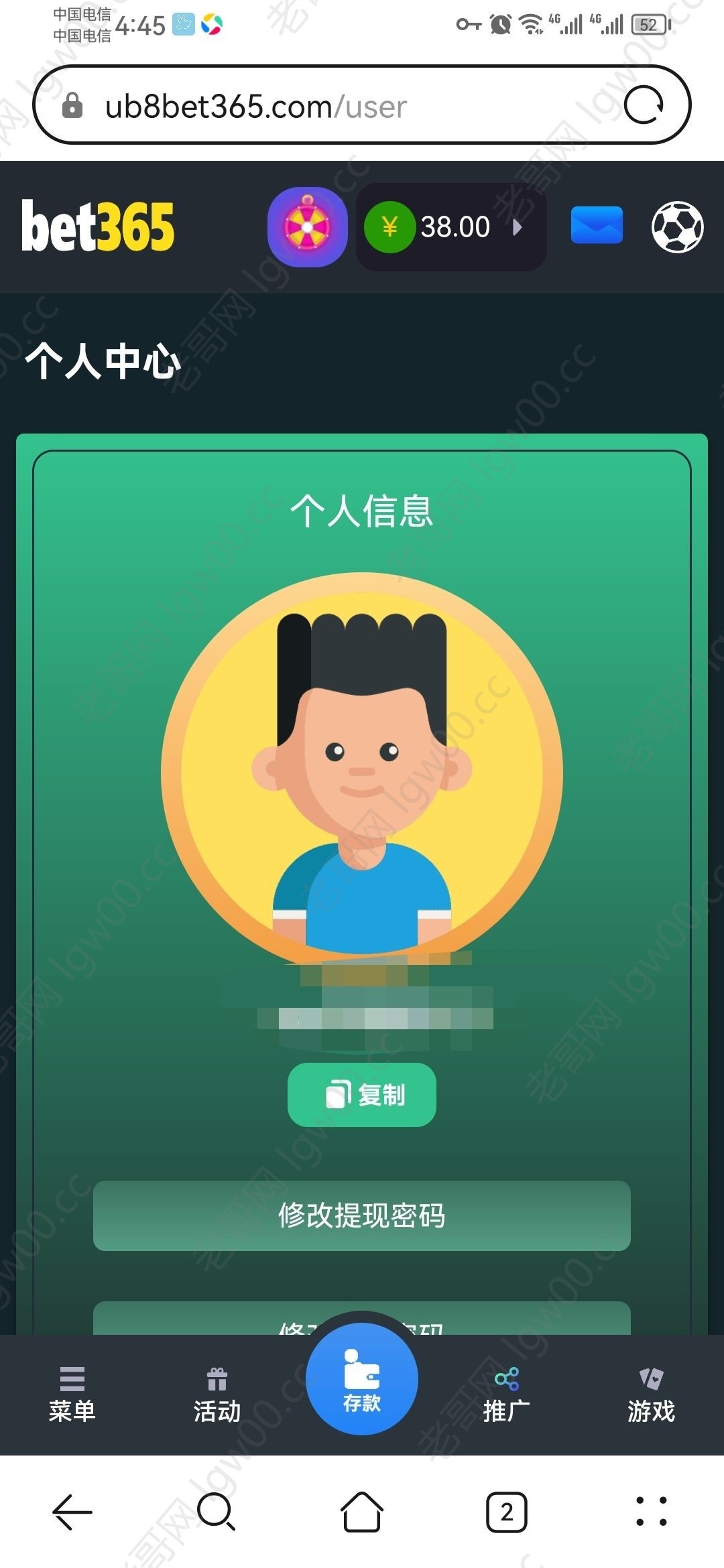Go to the browser home page
This screenshot has width=724, height=1568.
(x=362, y=1512)
